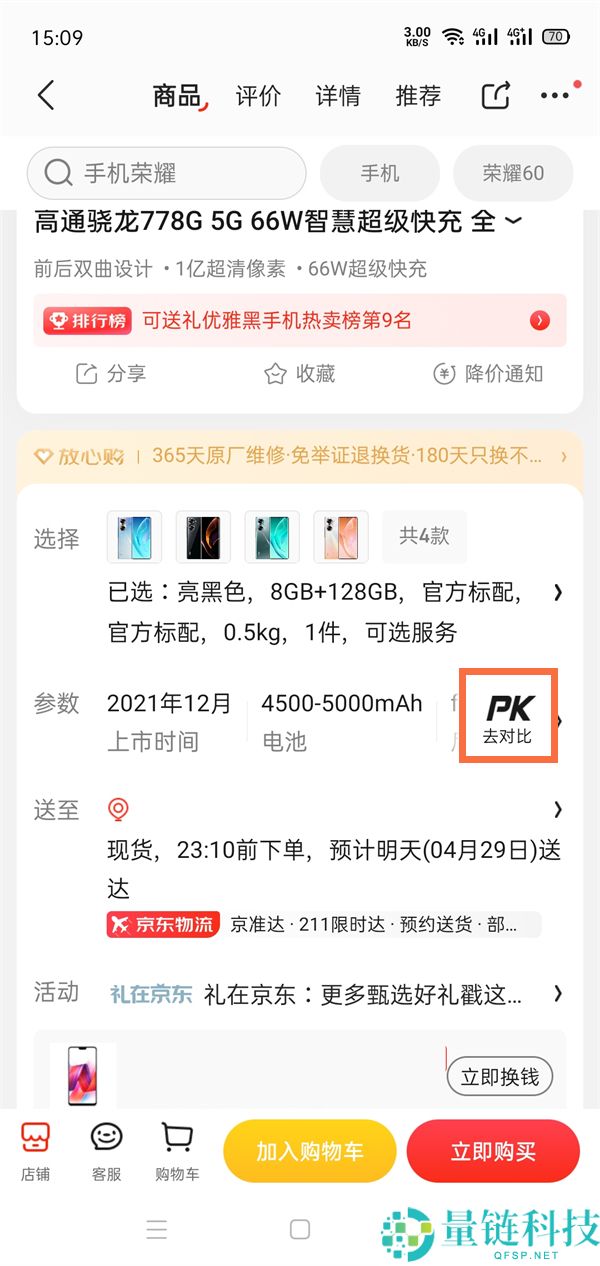Viewport: 600px width, 1266px height.
Task: Go back using the top arrow
Action: pos(45,96)
